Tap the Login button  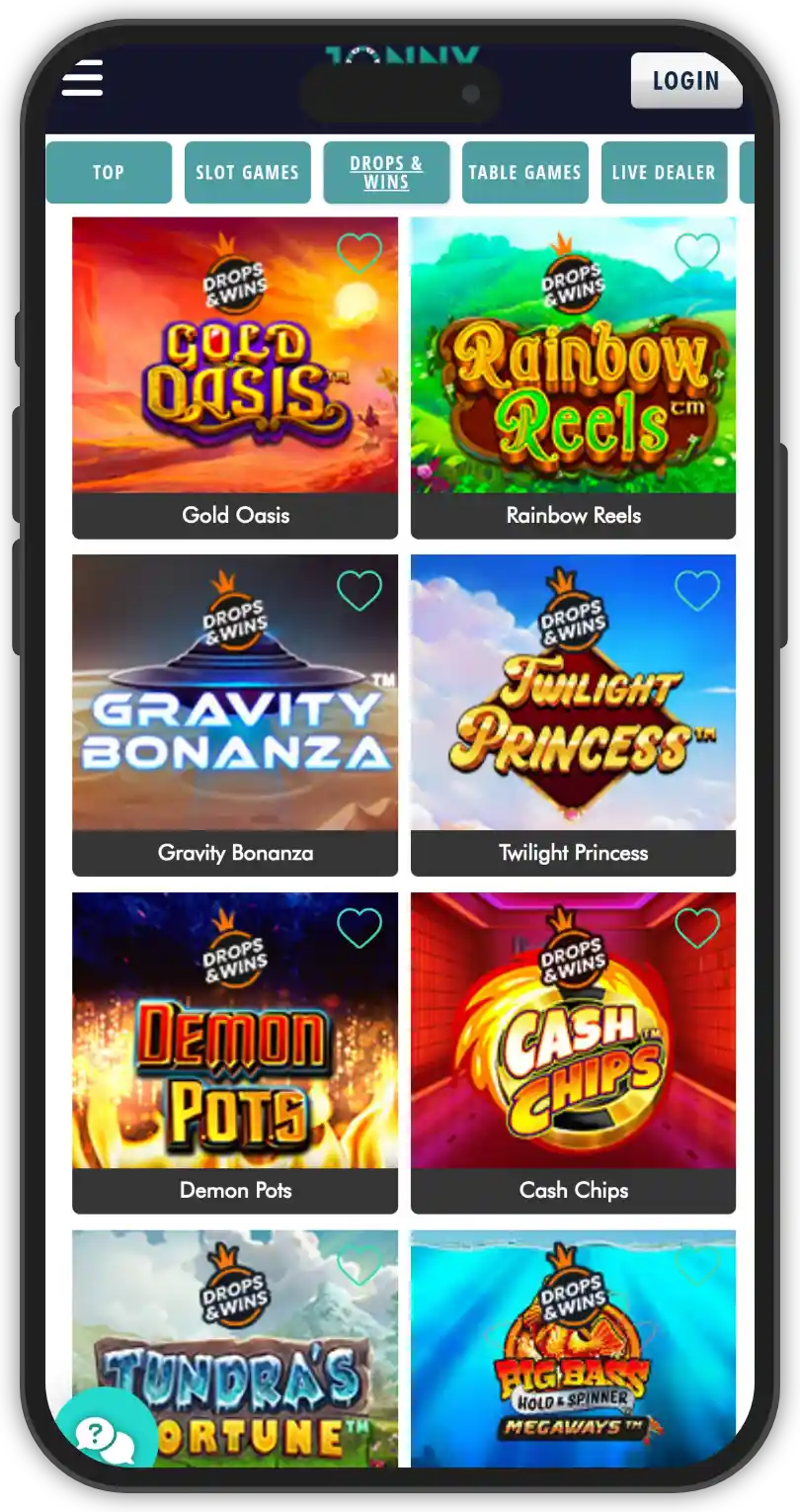tap(685, 80)
